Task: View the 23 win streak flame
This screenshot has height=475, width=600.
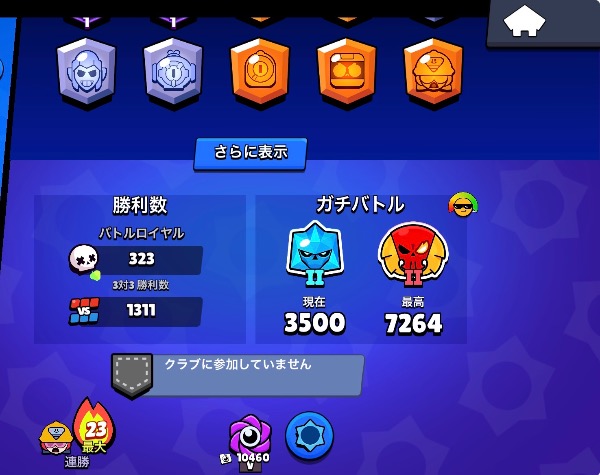Action: (x=94, y=426)
